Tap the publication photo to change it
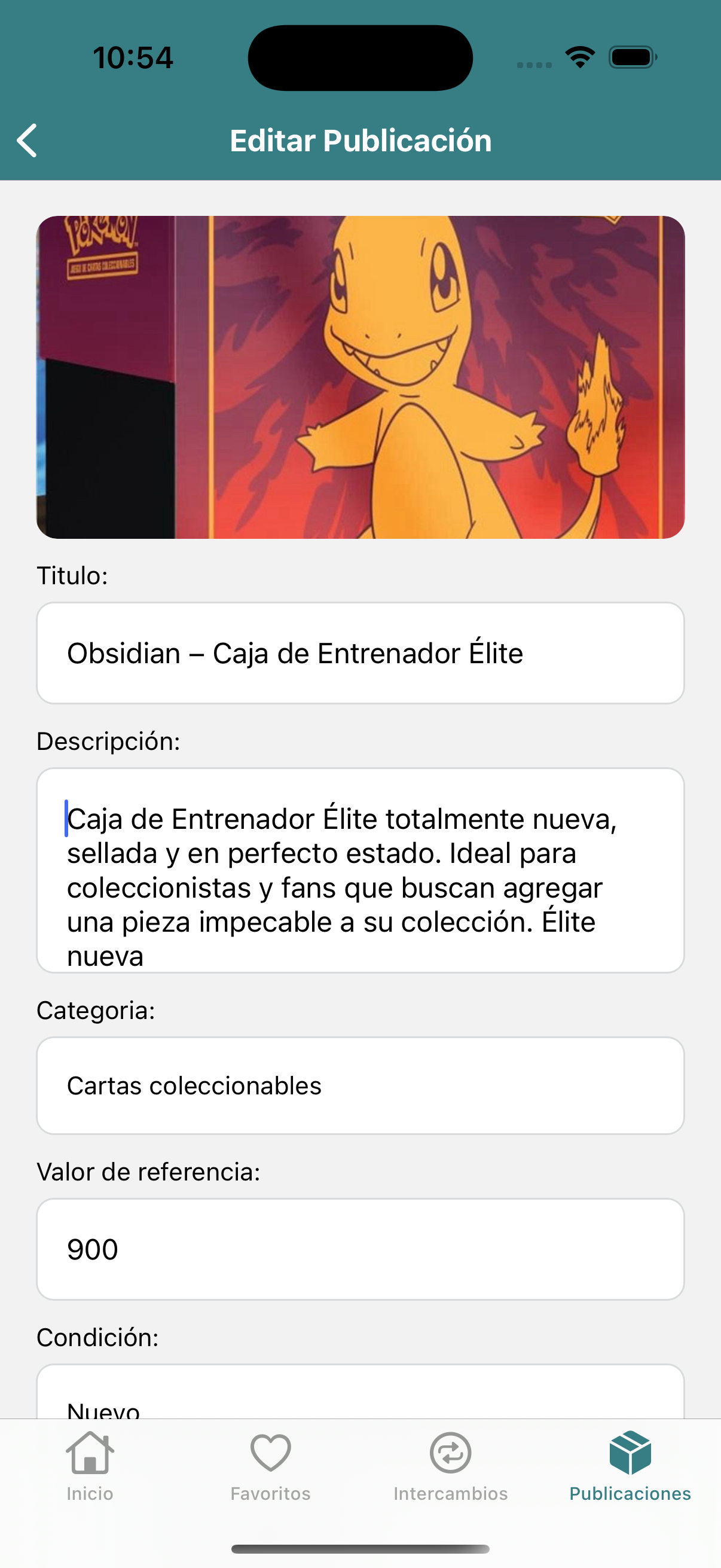Screen dimensions: 721x1568 pyautogui.click(x=360, y=377)
